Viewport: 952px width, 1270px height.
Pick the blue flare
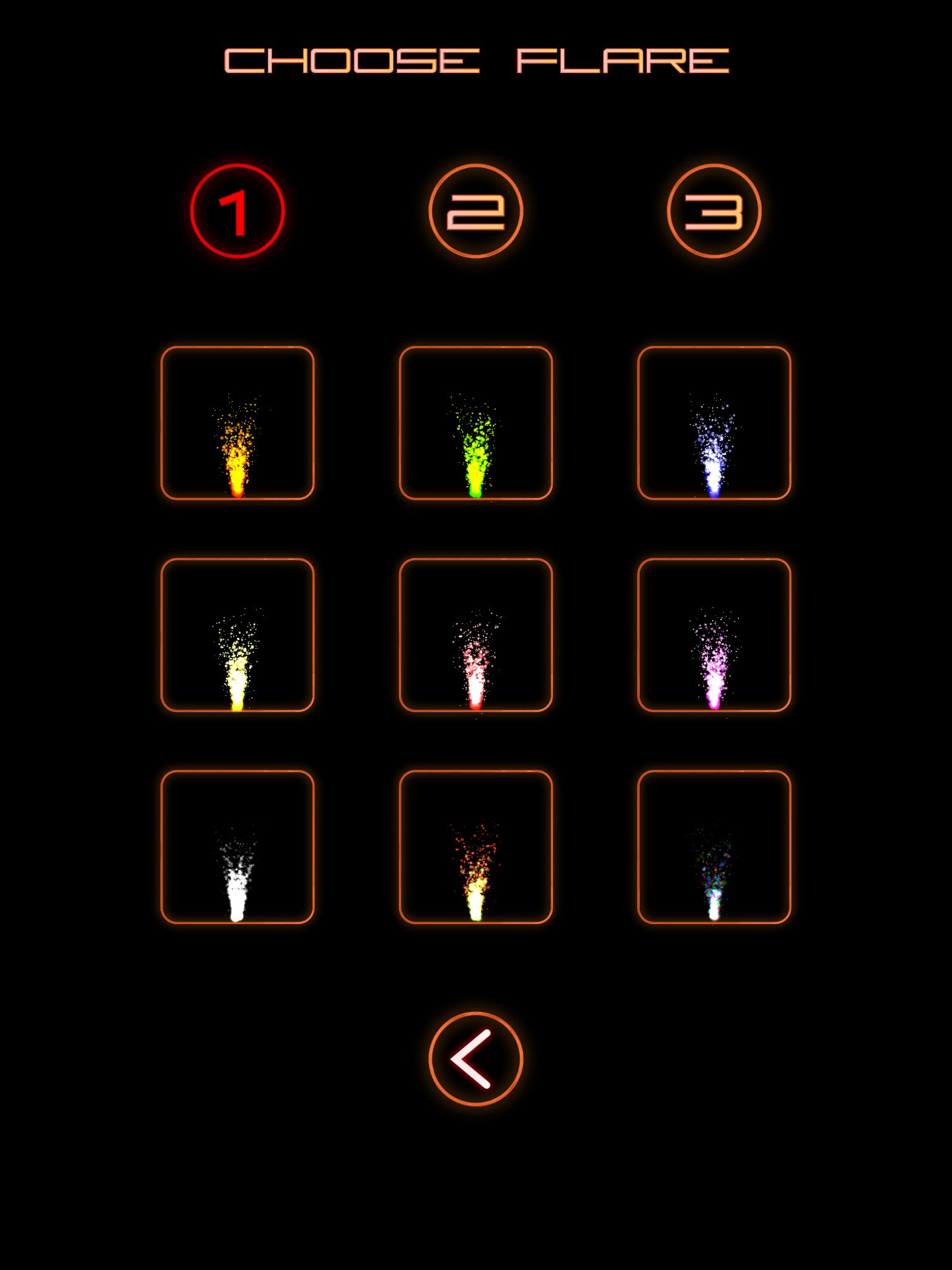pos(713,423)
